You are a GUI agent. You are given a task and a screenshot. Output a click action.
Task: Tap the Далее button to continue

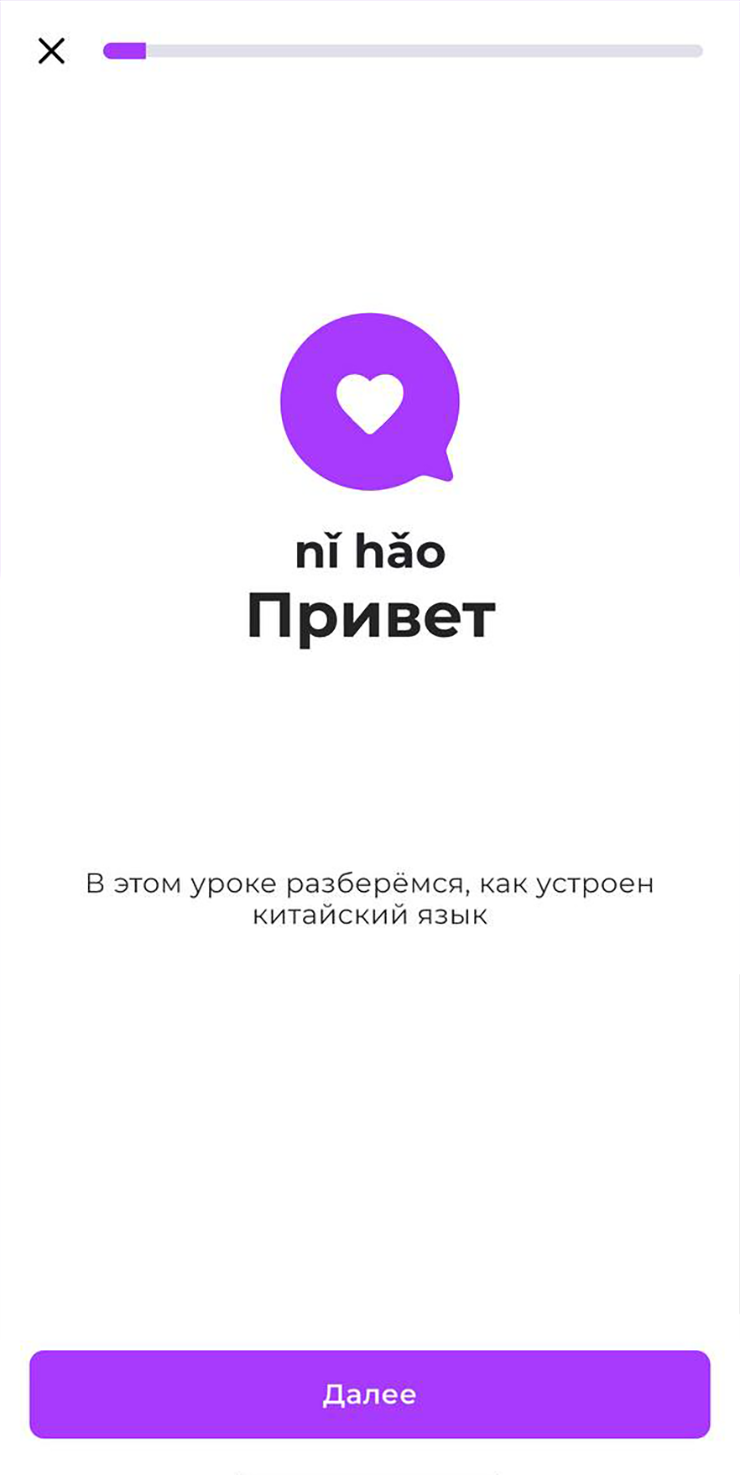coord(369,1394)
